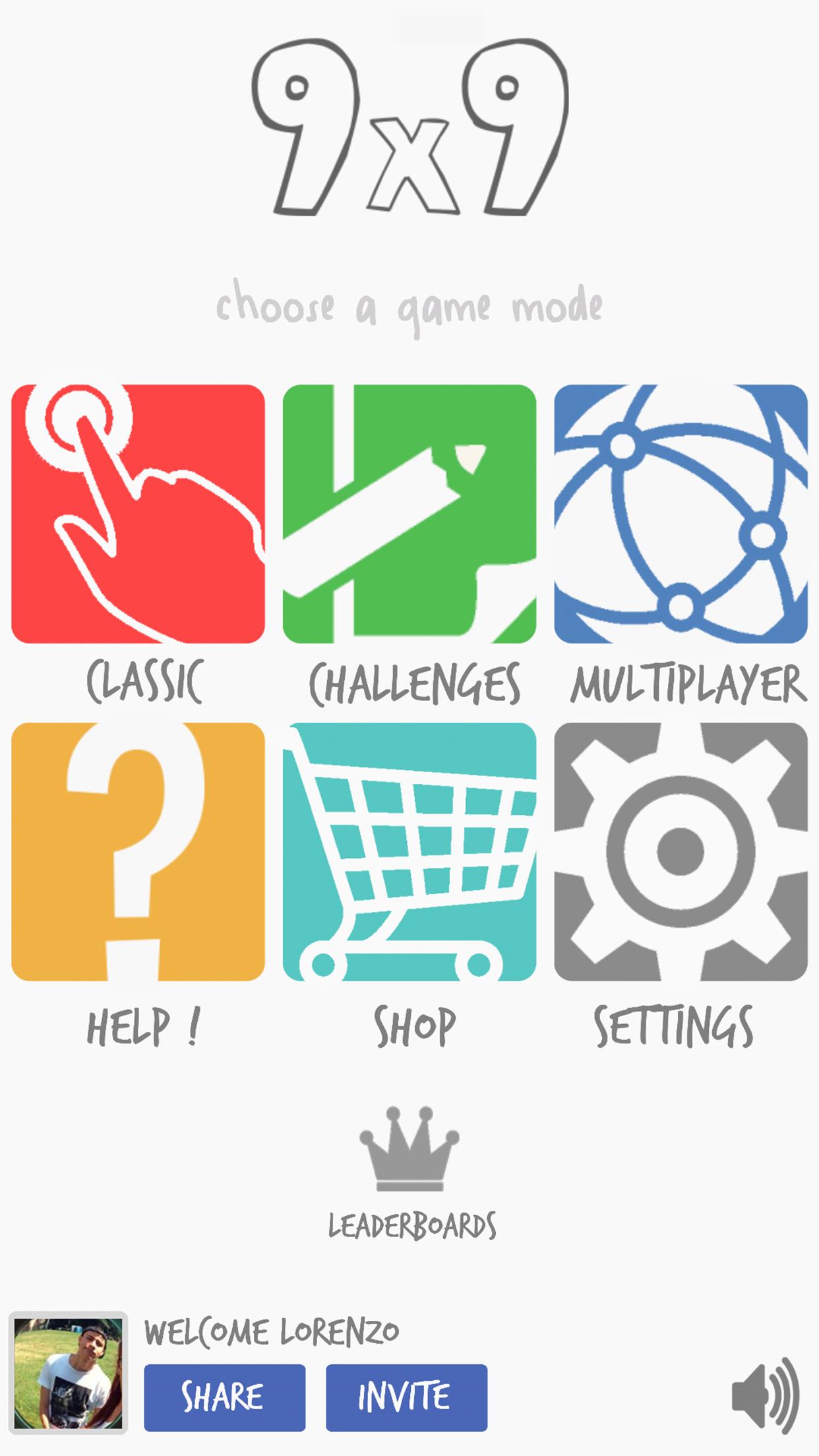Select the Multiplayer mode
Image resolution: width=819 pixels, height=1456 pixels.
(x=681, y=514)
